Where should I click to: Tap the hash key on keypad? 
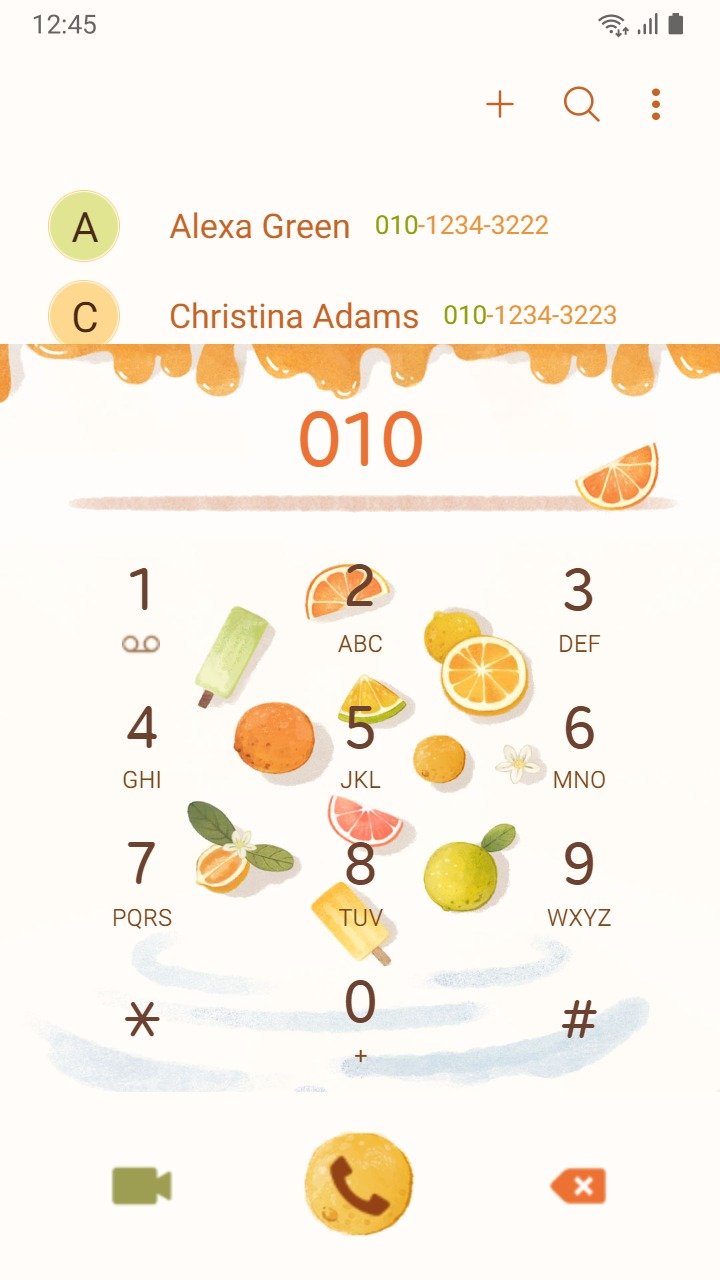coord(579,1020)
